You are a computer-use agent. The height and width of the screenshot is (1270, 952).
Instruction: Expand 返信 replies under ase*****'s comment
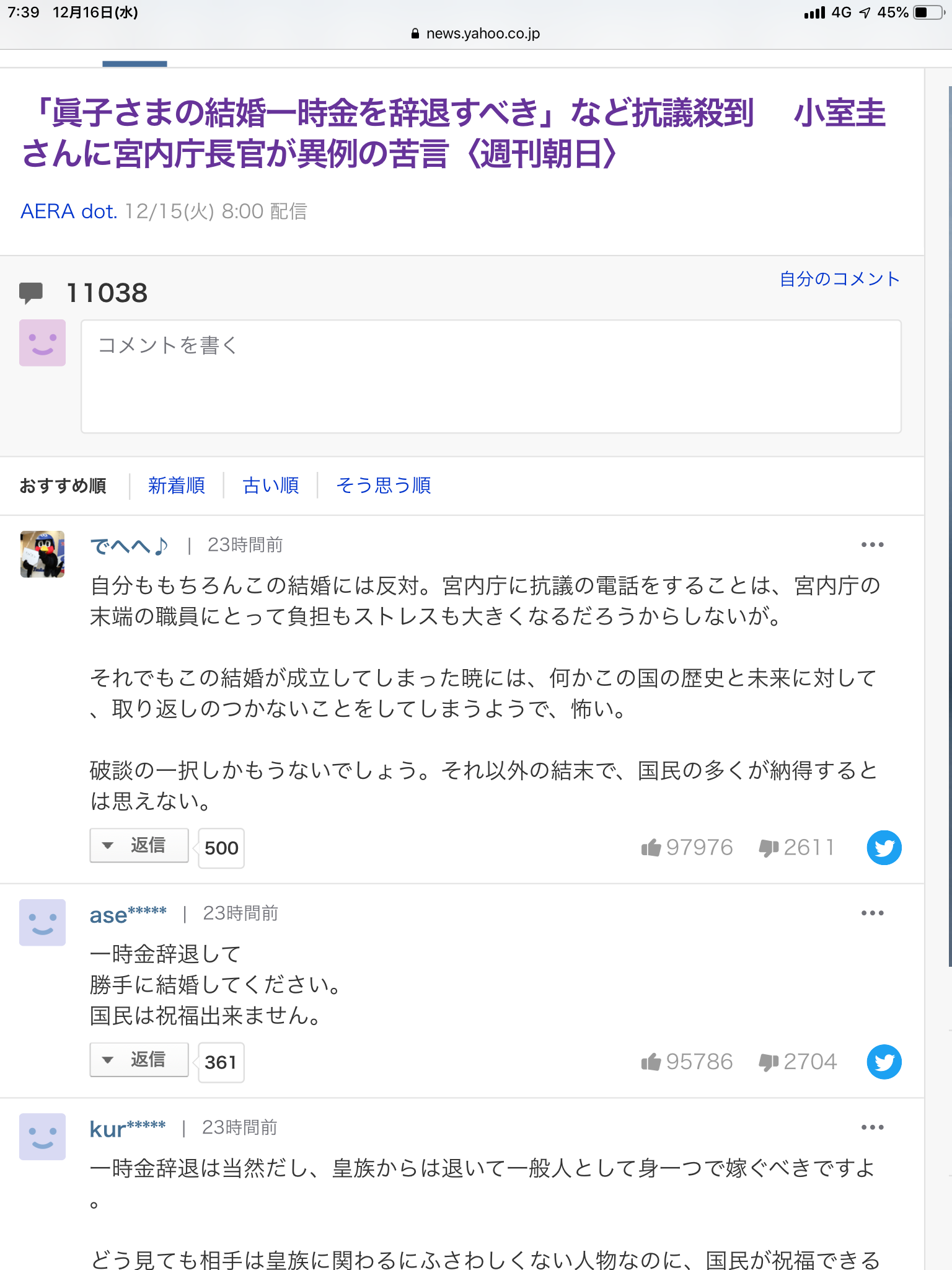pyautogui.click(x=139, y=1060)
